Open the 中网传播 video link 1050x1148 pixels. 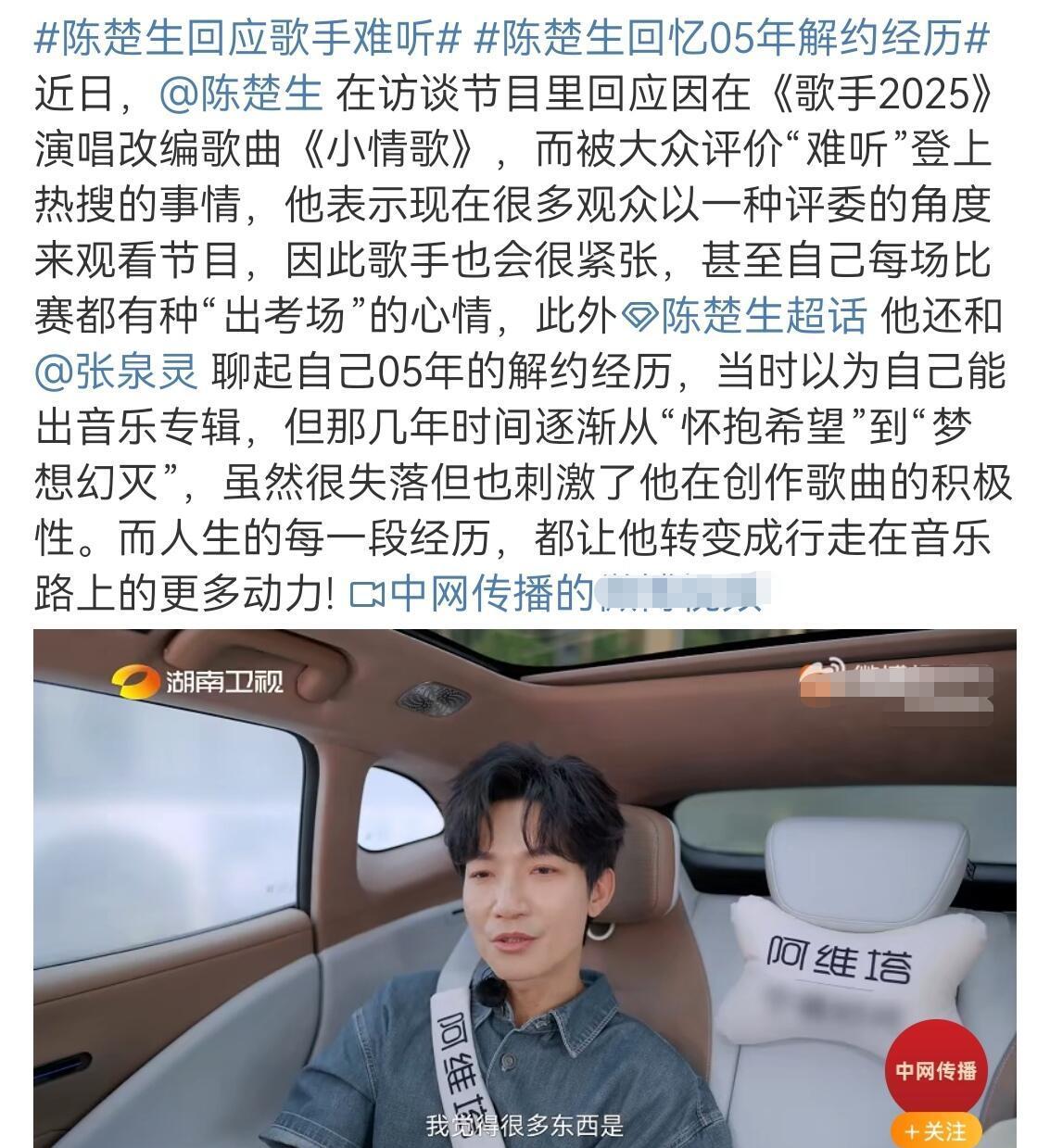(x=556, y=594)
